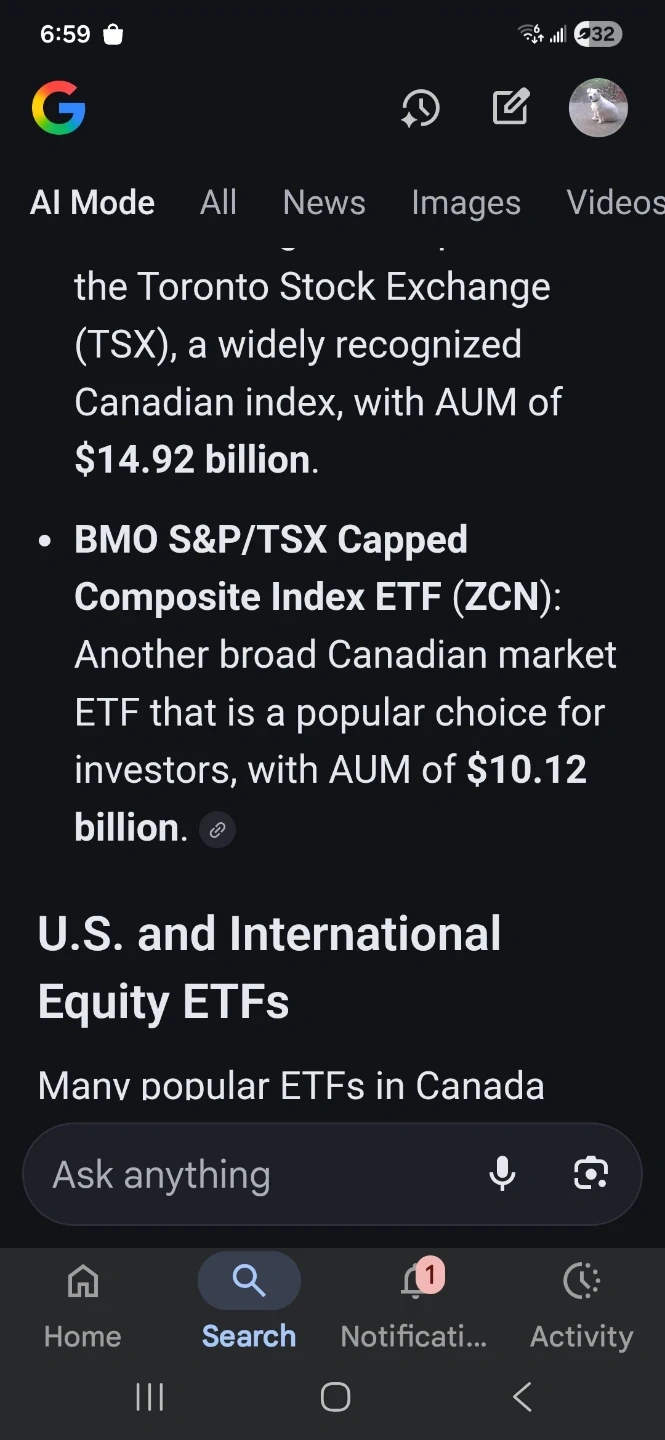Go to the Home tab
Image resolution: width=665 pixels, height=1440 pixels.
coord(82,1304)
